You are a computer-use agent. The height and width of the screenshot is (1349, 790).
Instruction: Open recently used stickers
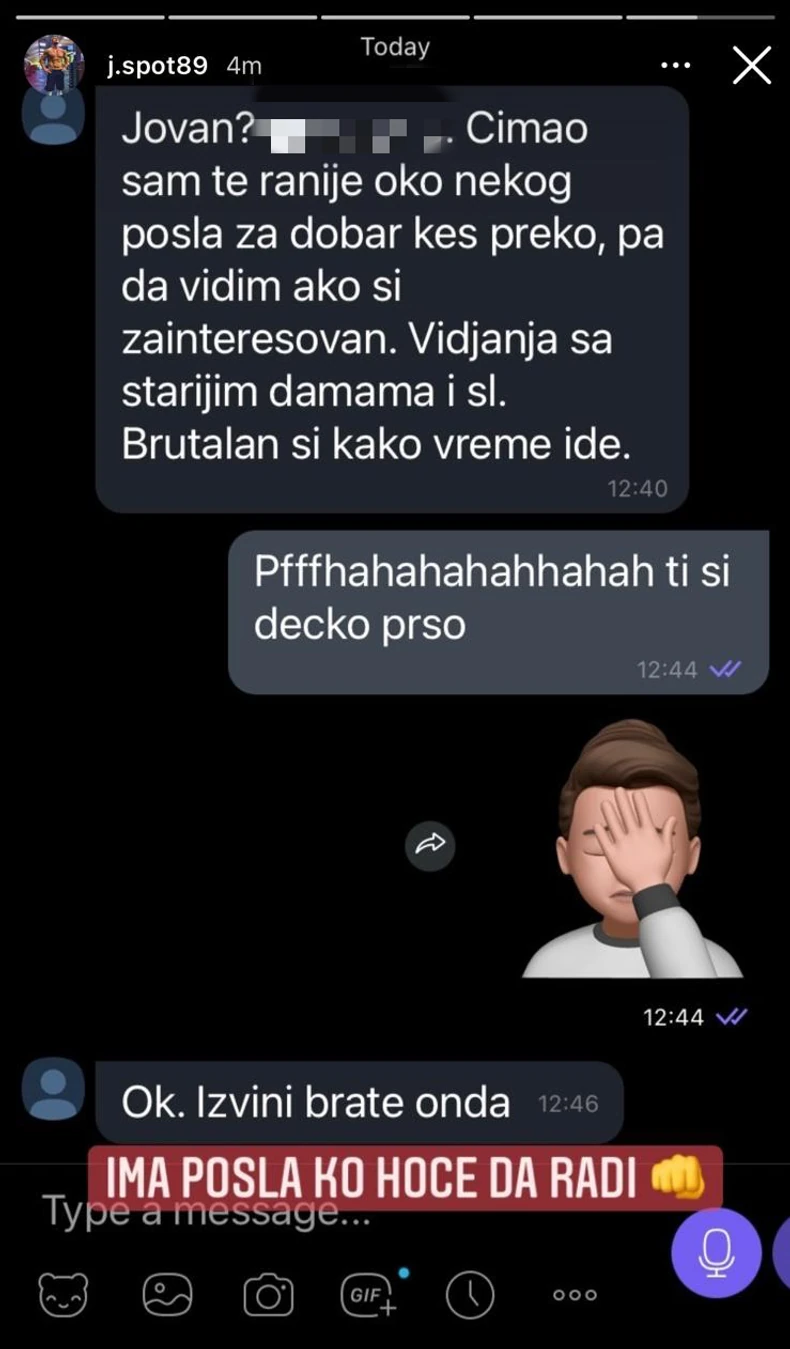[x=470, y=1293]
